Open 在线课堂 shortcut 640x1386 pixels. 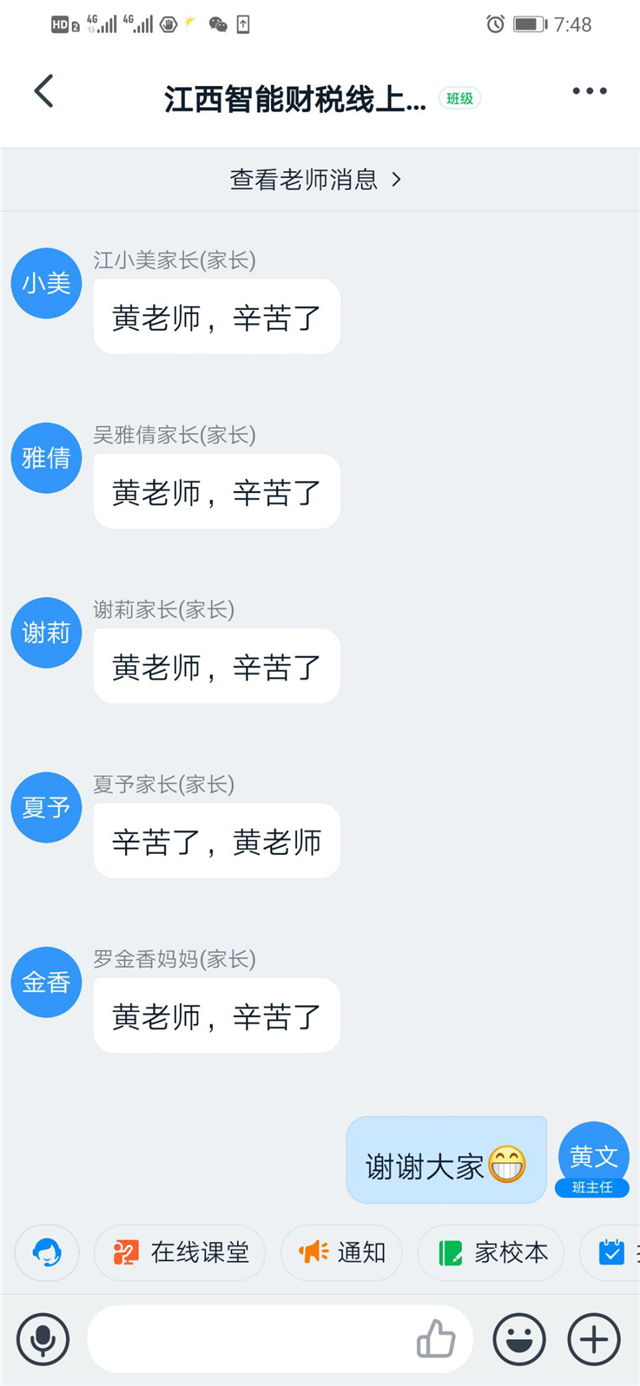point(180,1252)
